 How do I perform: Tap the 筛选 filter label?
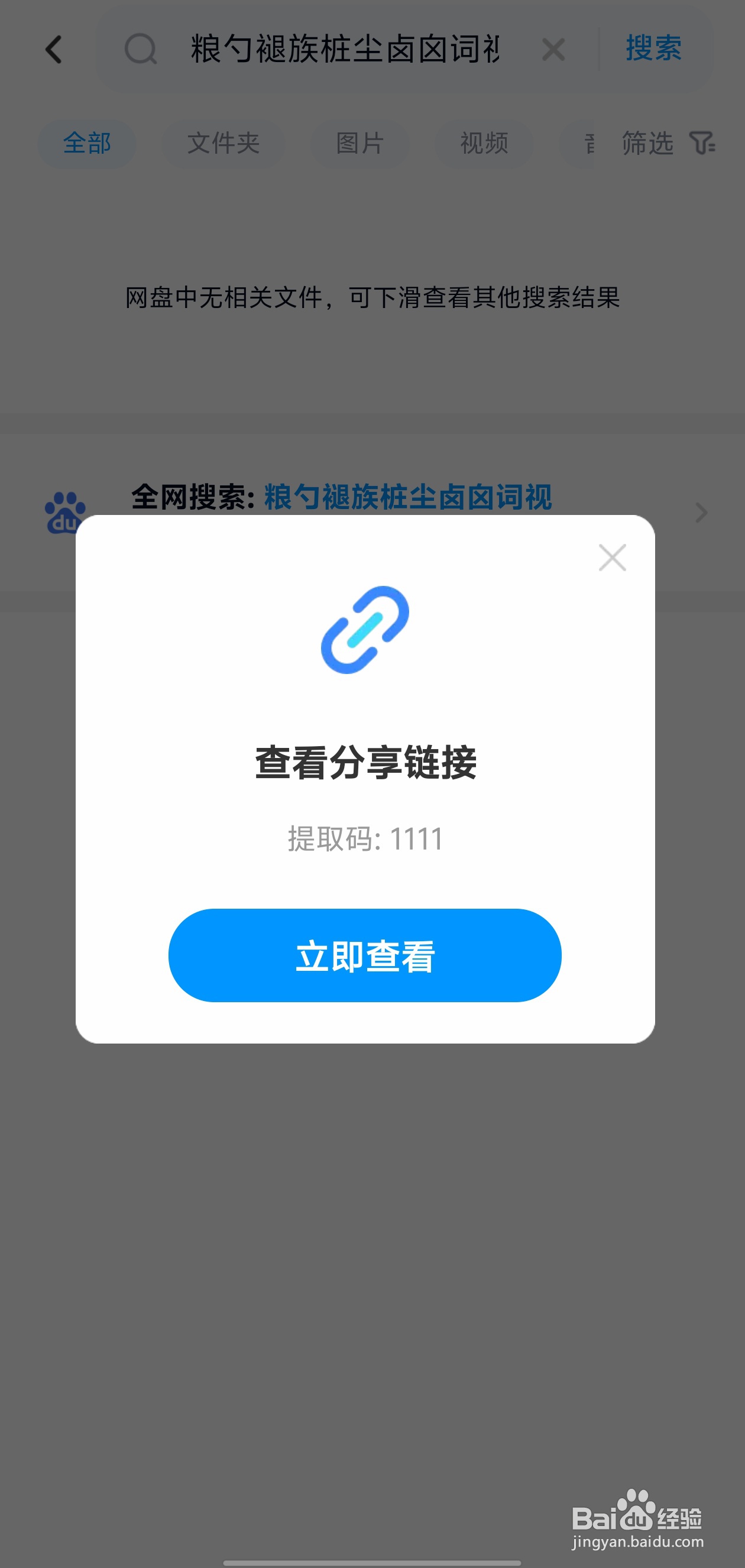646,144
